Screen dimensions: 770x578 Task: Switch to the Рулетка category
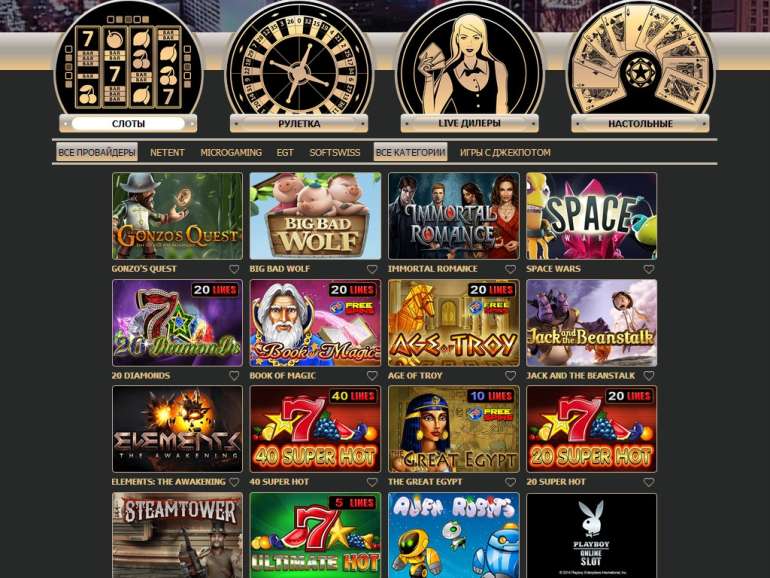(x=299, y=124)
